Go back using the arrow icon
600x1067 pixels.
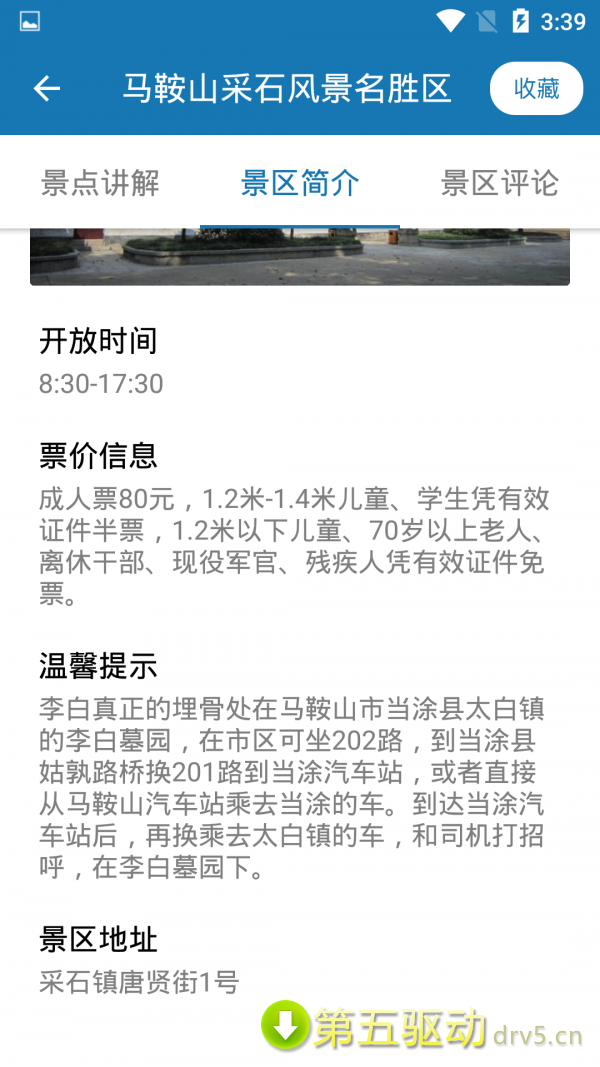[x=47, y=88]
